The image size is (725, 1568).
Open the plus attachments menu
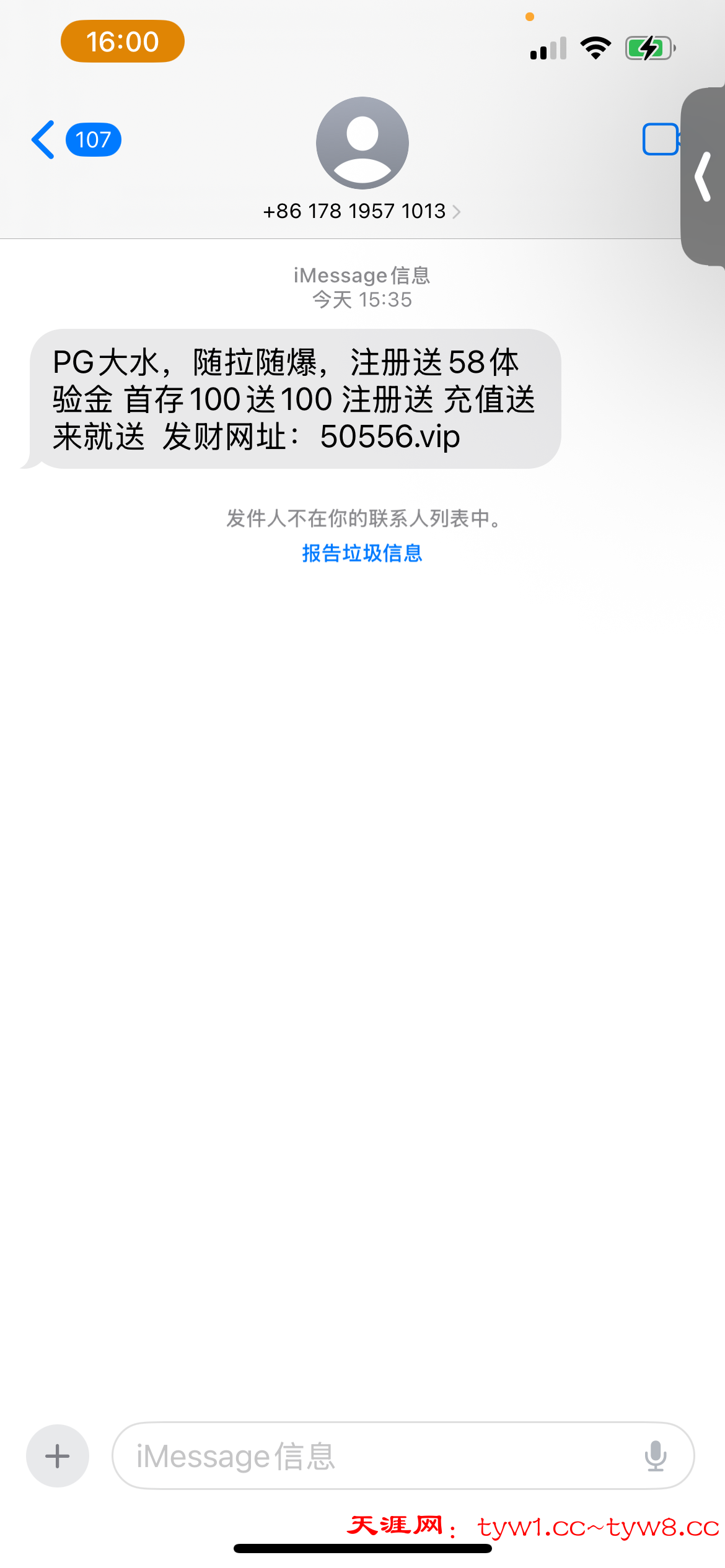click(58, 1455)
